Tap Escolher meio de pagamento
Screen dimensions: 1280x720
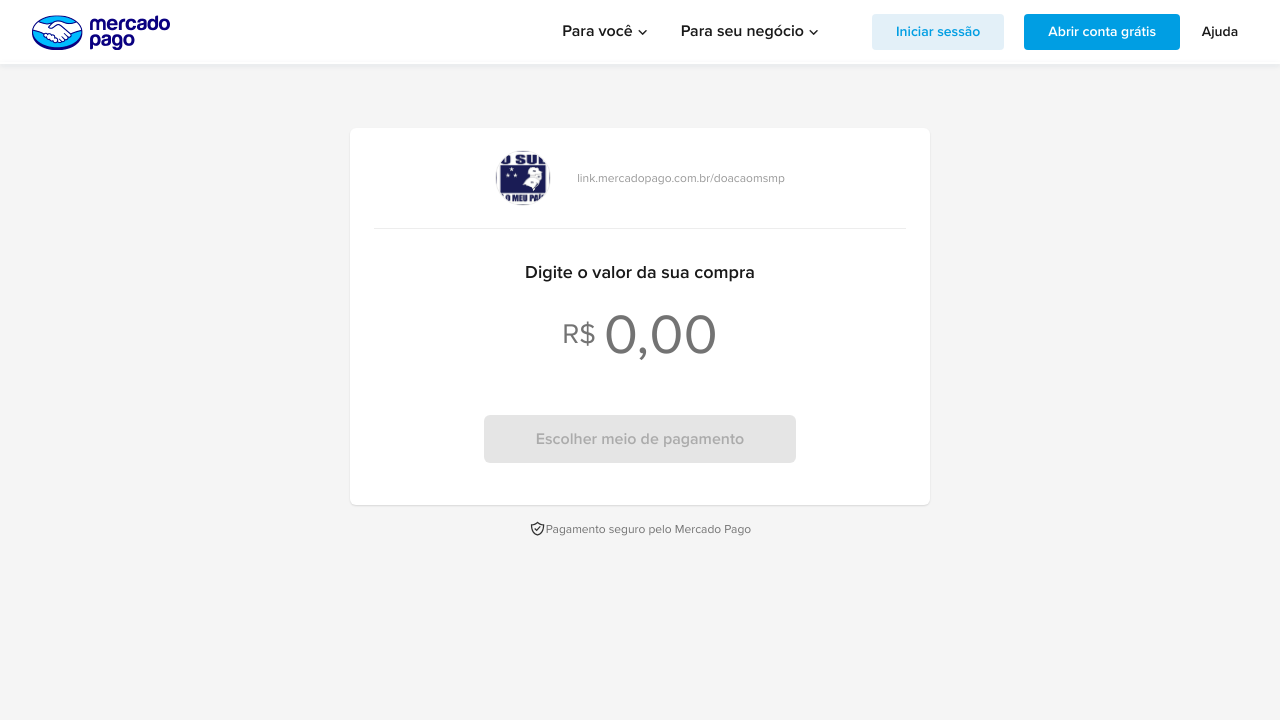640,439
